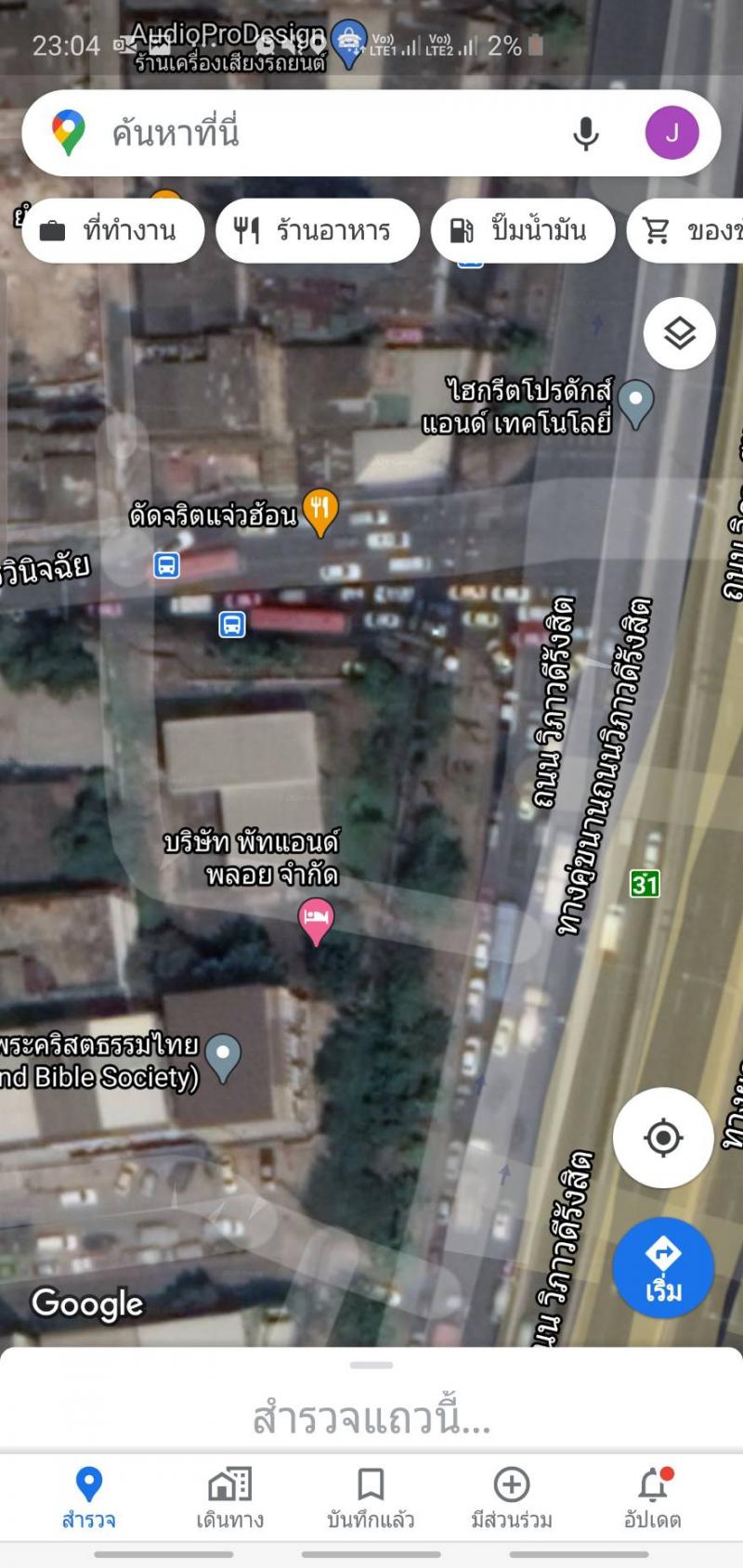
Task: Open the ไฮกรีตโปรดักส์ แอนด์ เทคโนโลยี่ pin
Action: [x=636, y=402]
